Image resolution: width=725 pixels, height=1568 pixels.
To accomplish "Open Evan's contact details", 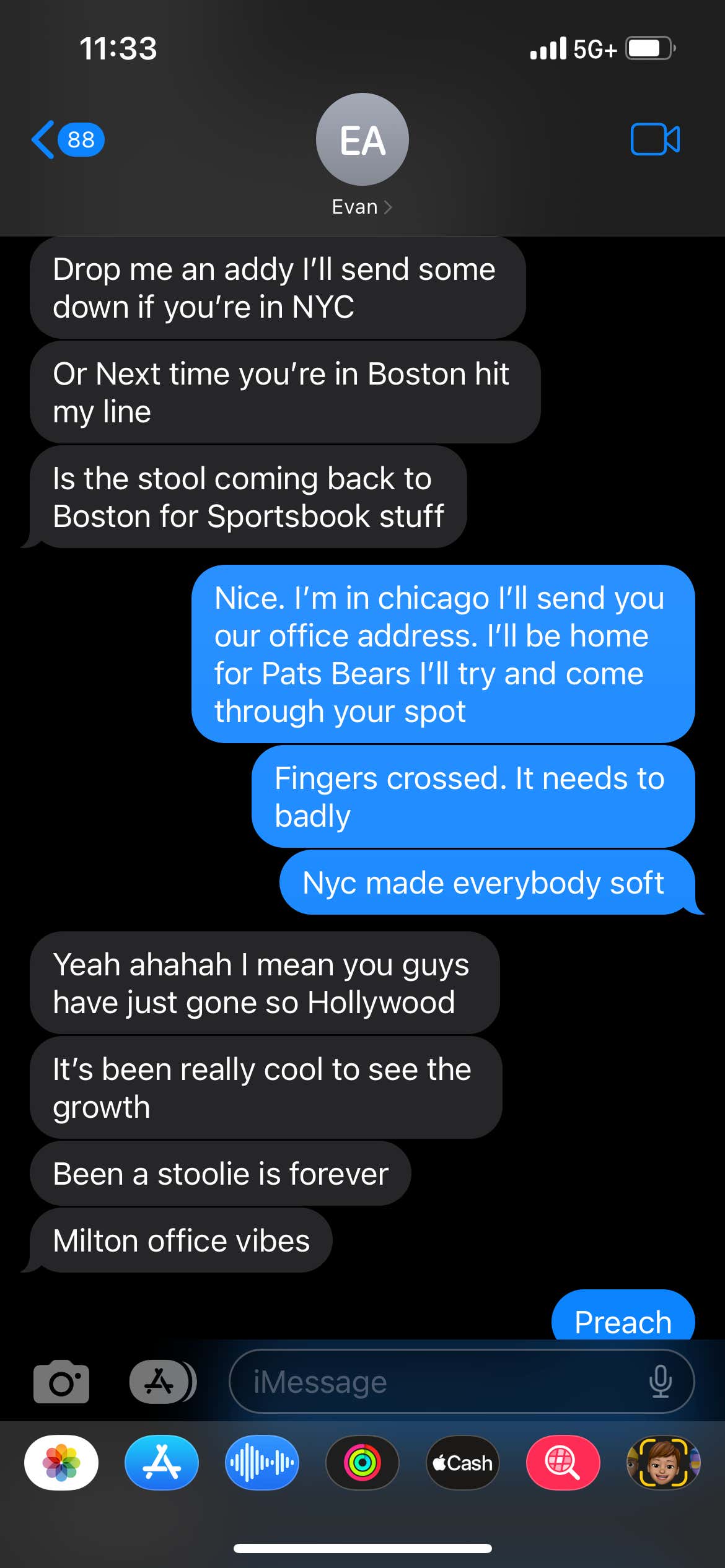I will coord(362,155).
